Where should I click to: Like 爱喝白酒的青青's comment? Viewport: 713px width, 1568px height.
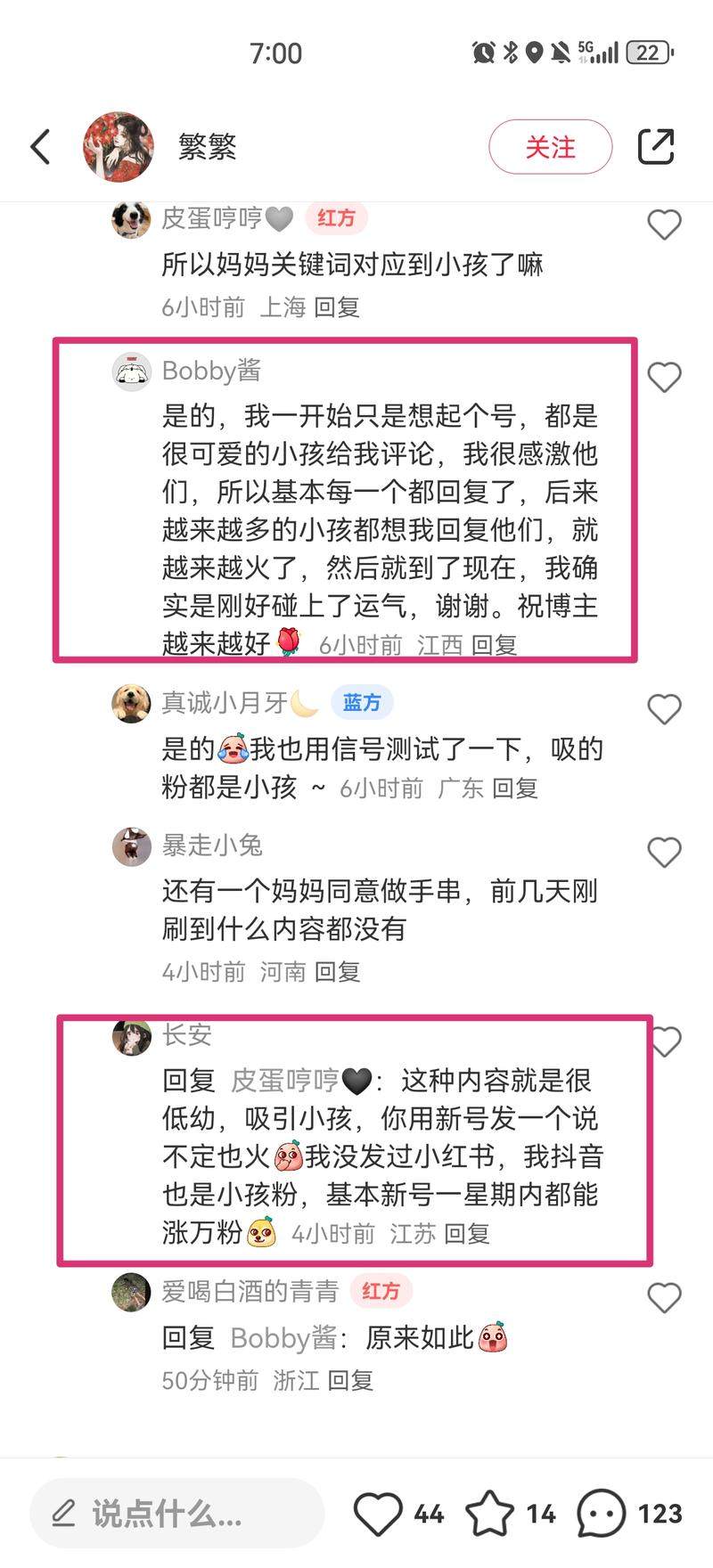664,1298
